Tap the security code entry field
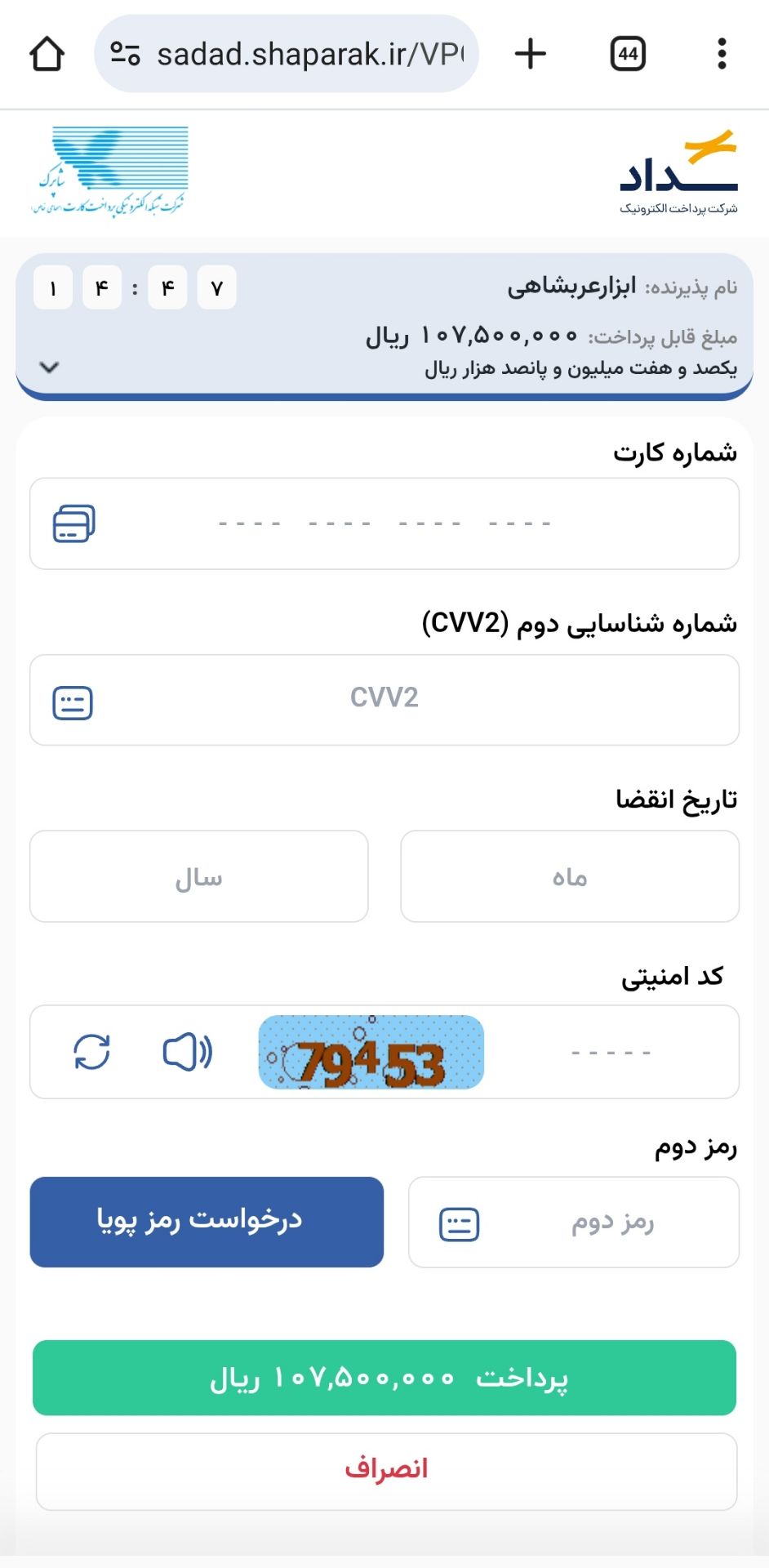 click(x=611, y=1052)
